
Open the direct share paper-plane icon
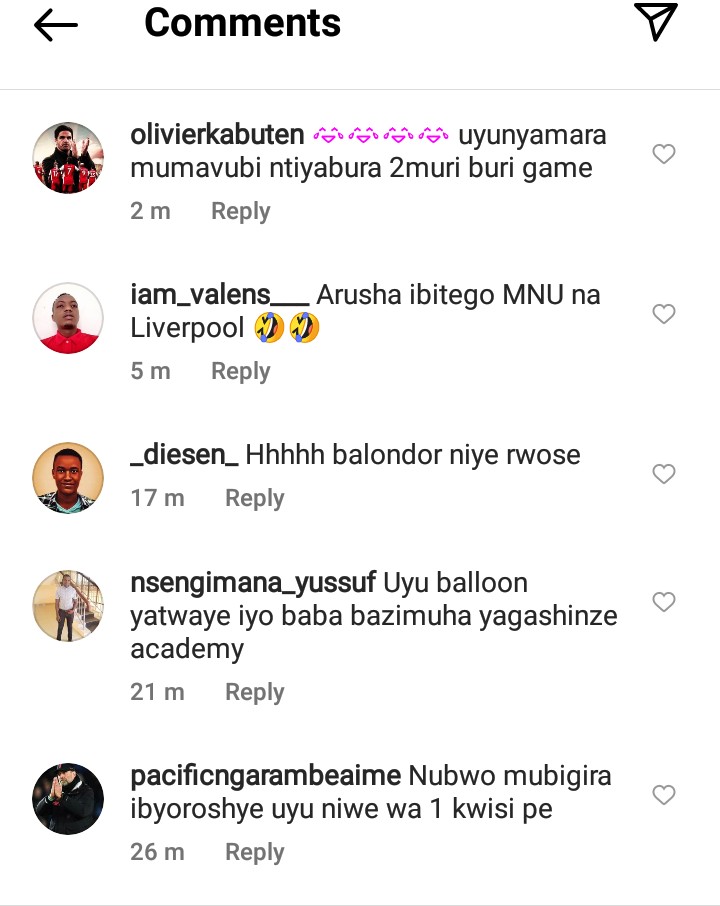pos(656,22)
